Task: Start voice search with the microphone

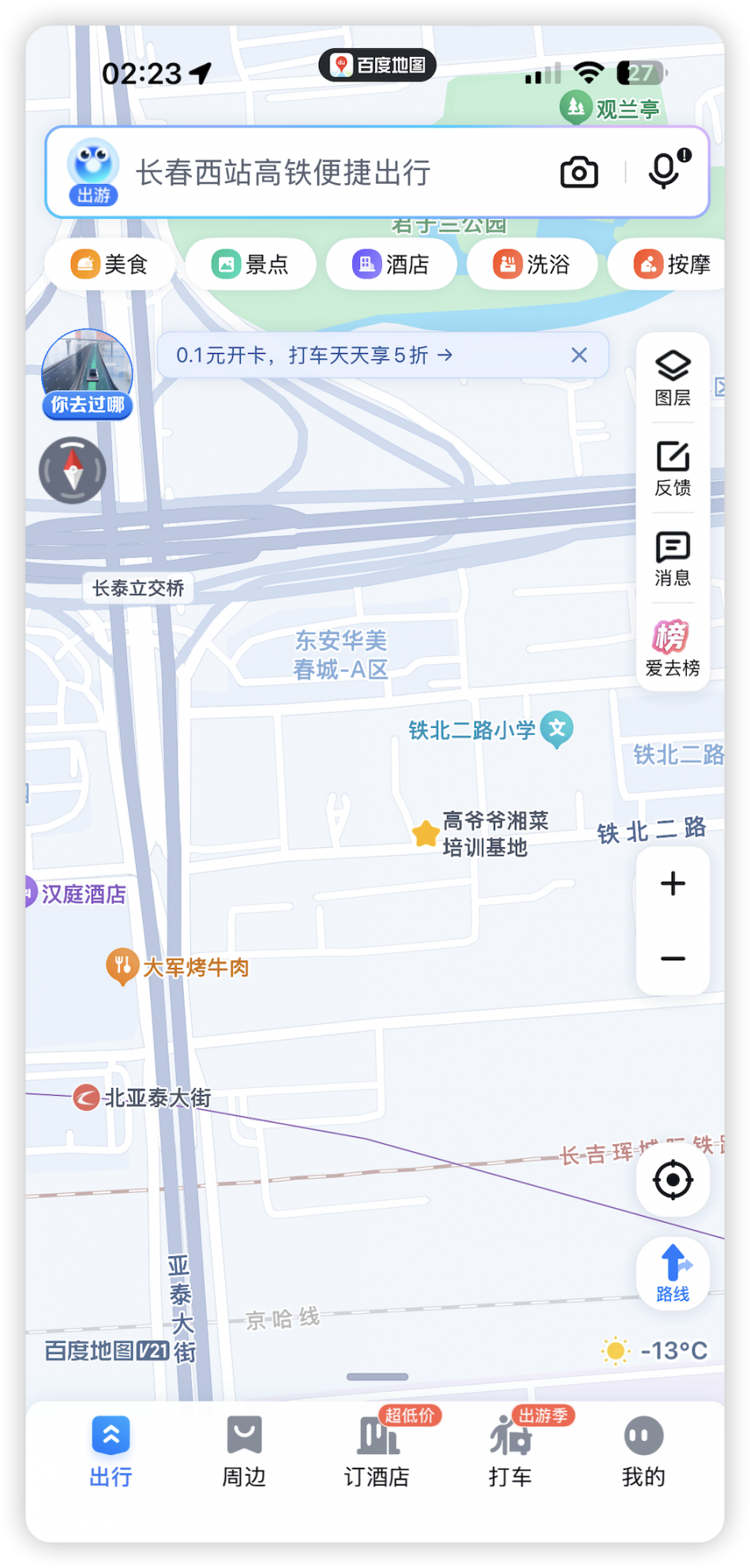Action: pos(665,171)
